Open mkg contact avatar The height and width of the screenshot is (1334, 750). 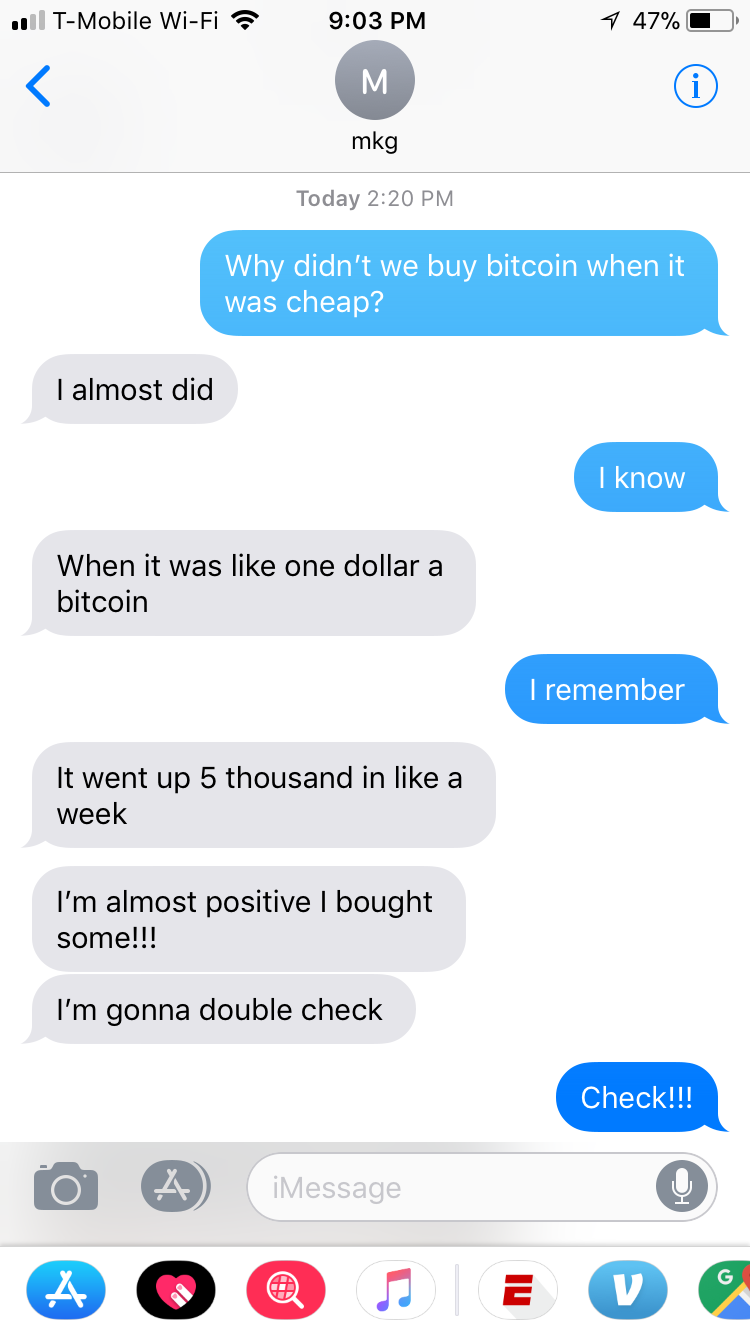click(x=375, y=81)
